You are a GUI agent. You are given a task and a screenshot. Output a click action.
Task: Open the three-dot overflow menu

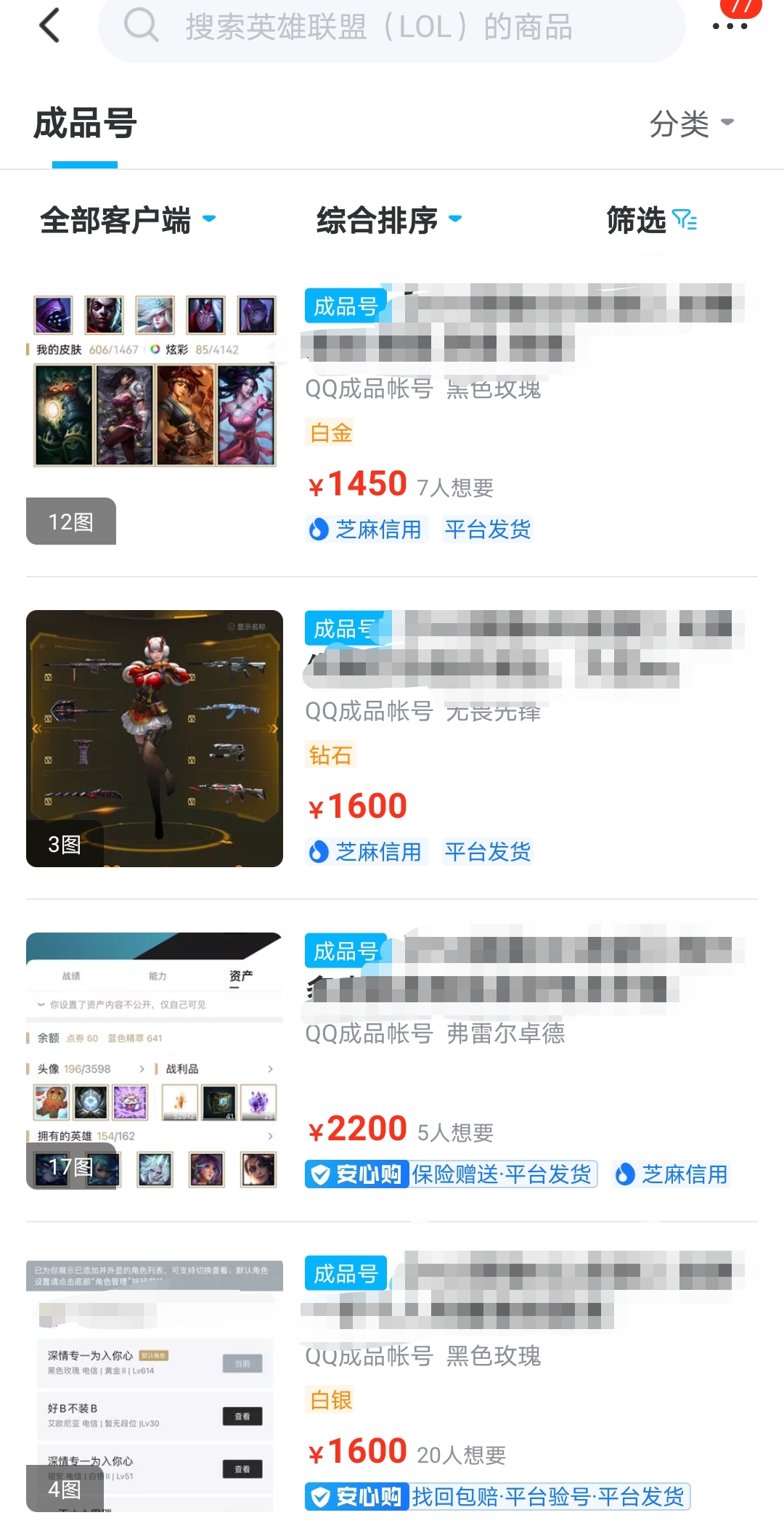(x=730, y=26)
